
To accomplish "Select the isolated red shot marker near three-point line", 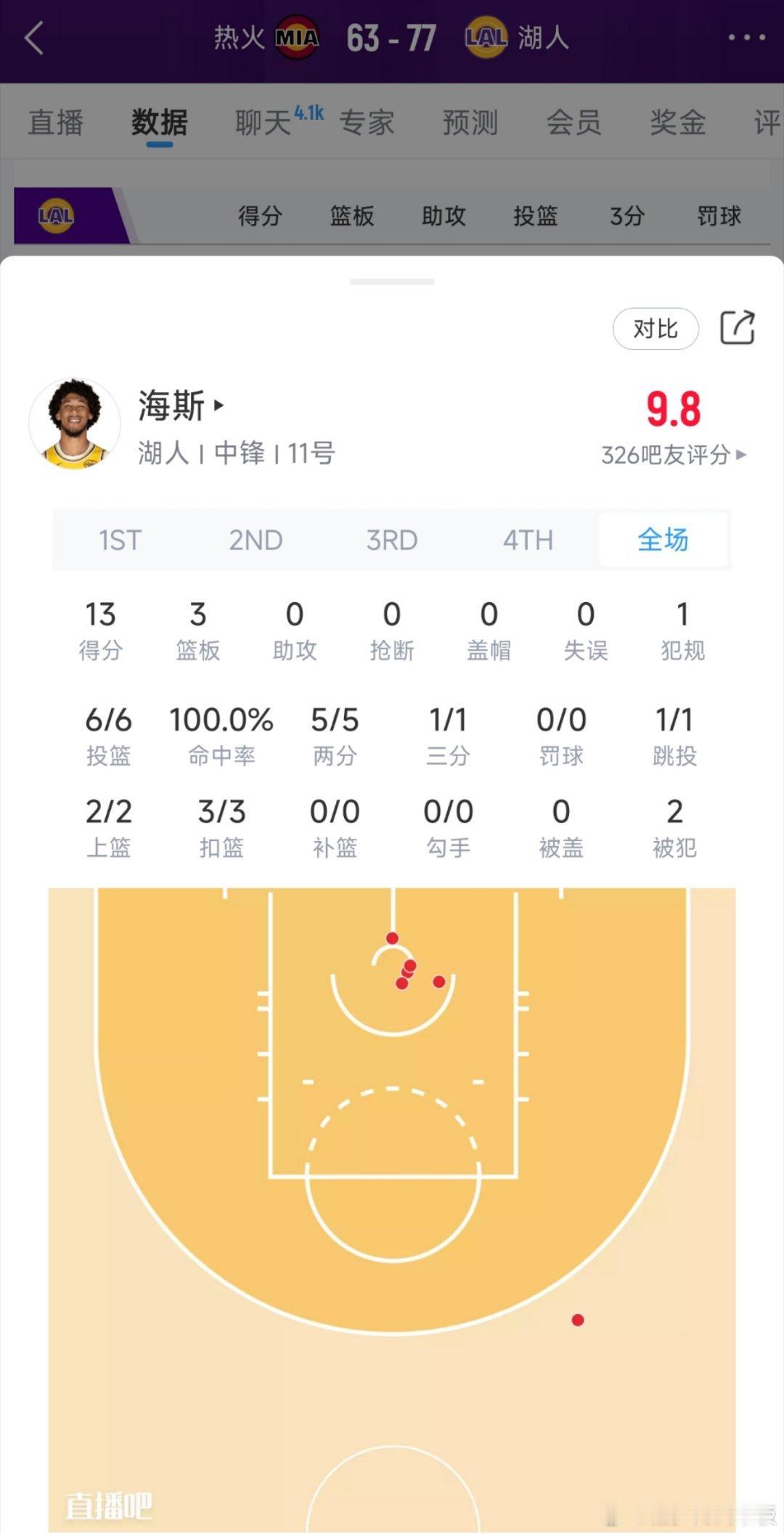I will [x=577, y=1320].
